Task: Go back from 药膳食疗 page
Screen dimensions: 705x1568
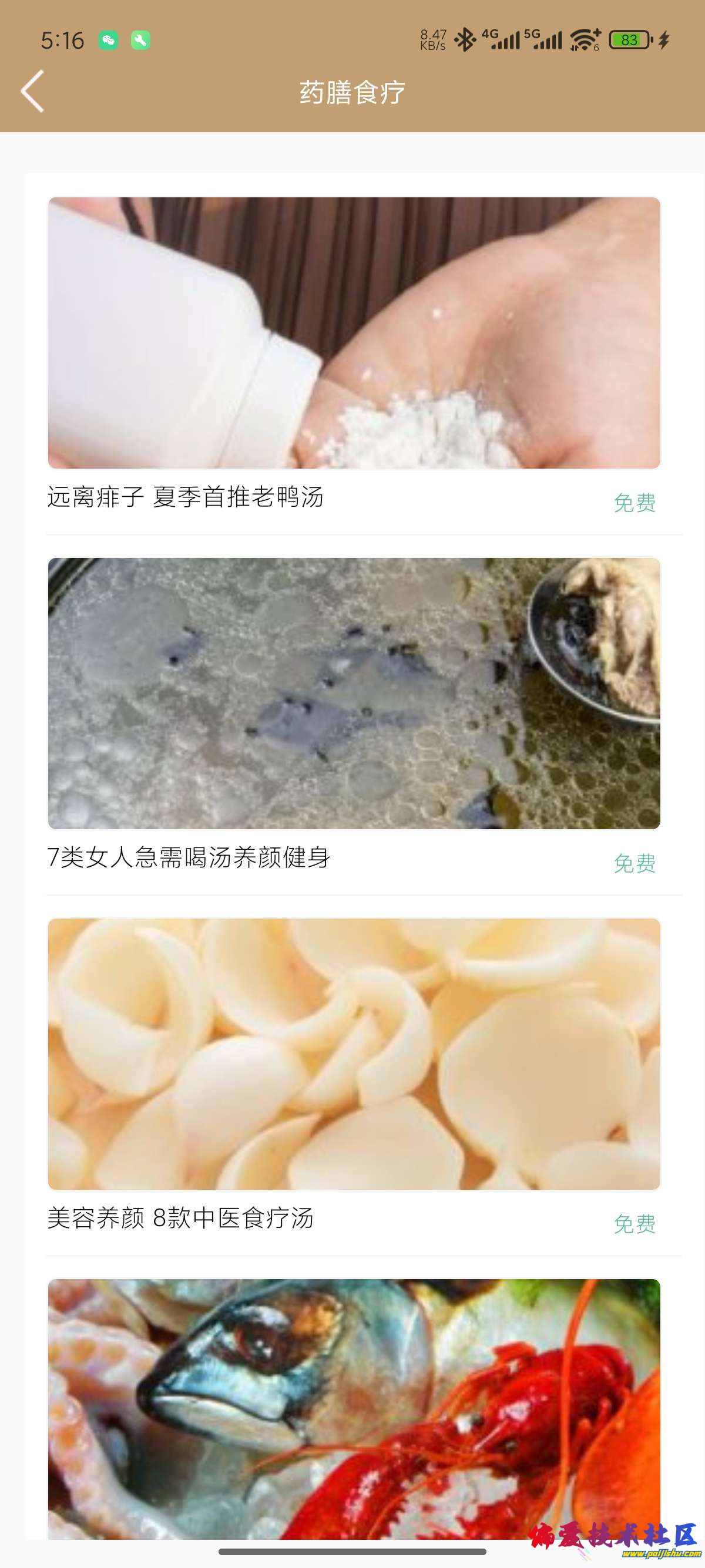Action: click(33, 91)
